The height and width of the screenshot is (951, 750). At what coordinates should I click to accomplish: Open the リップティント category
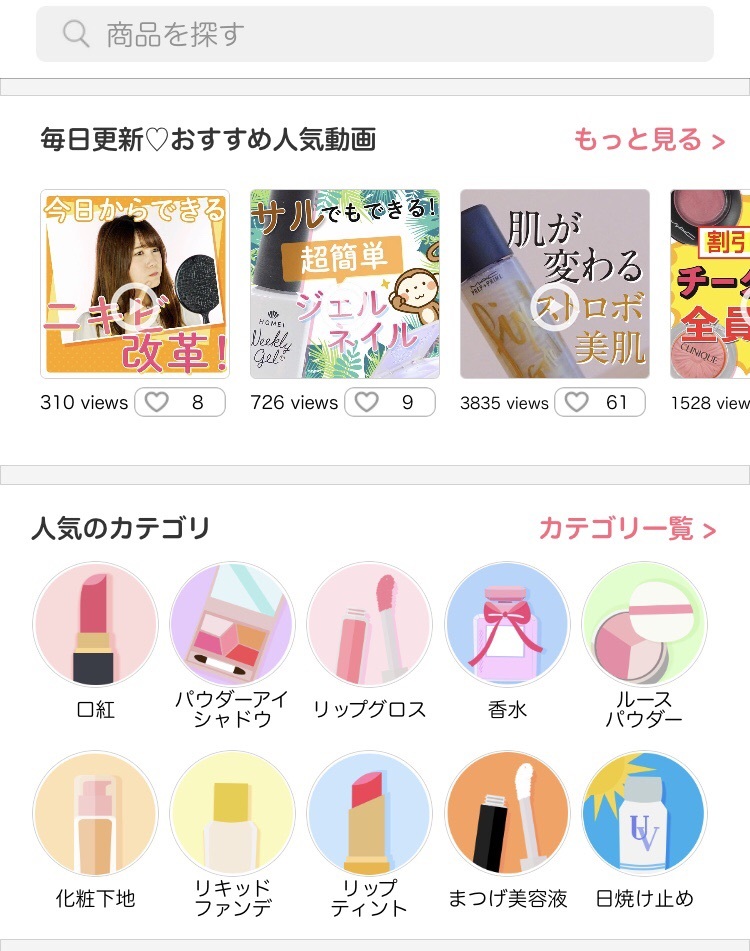369,814
